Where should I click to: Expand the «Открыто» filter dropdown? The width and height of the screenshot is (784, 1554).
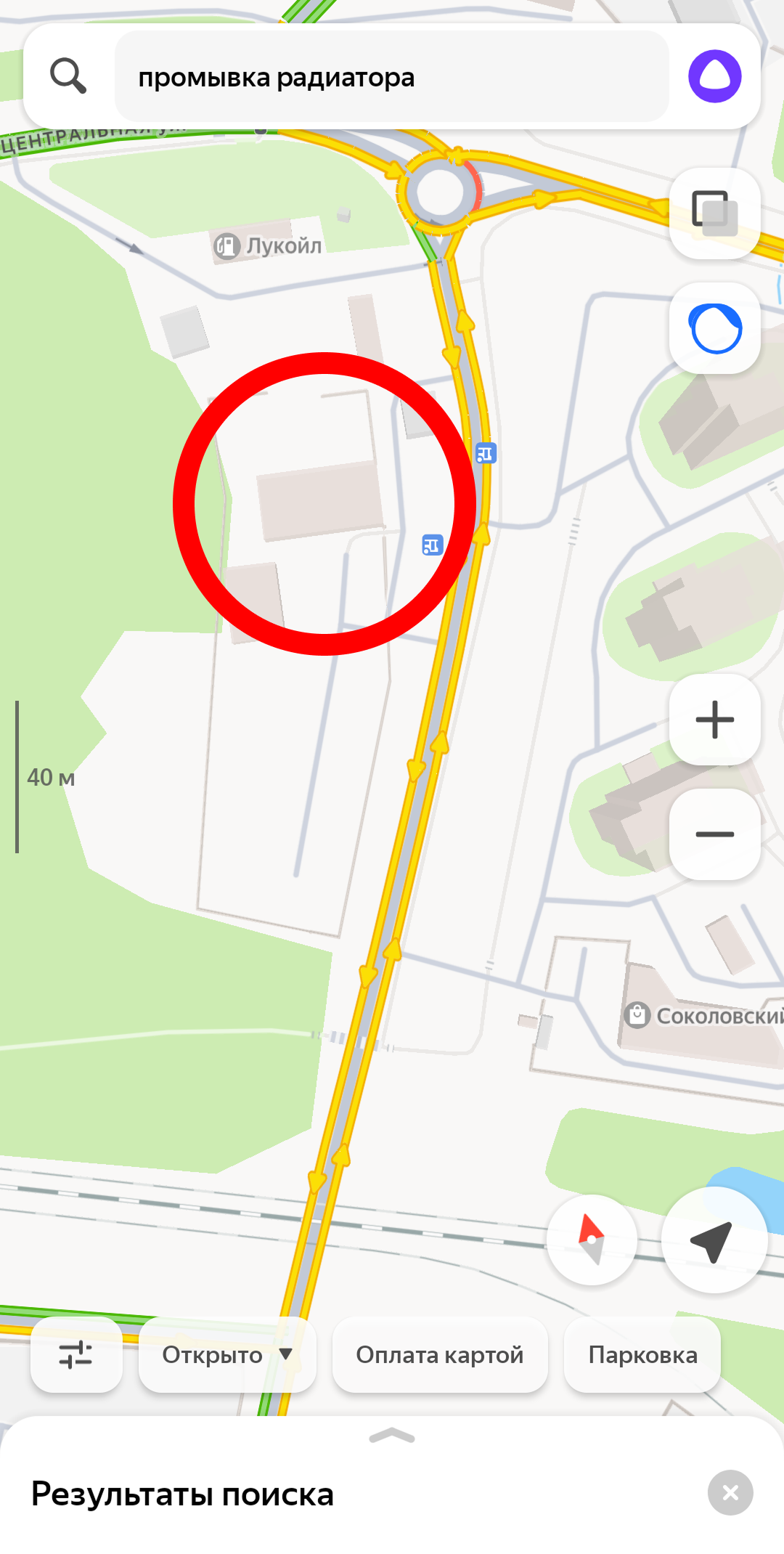tap(227, 1355)
